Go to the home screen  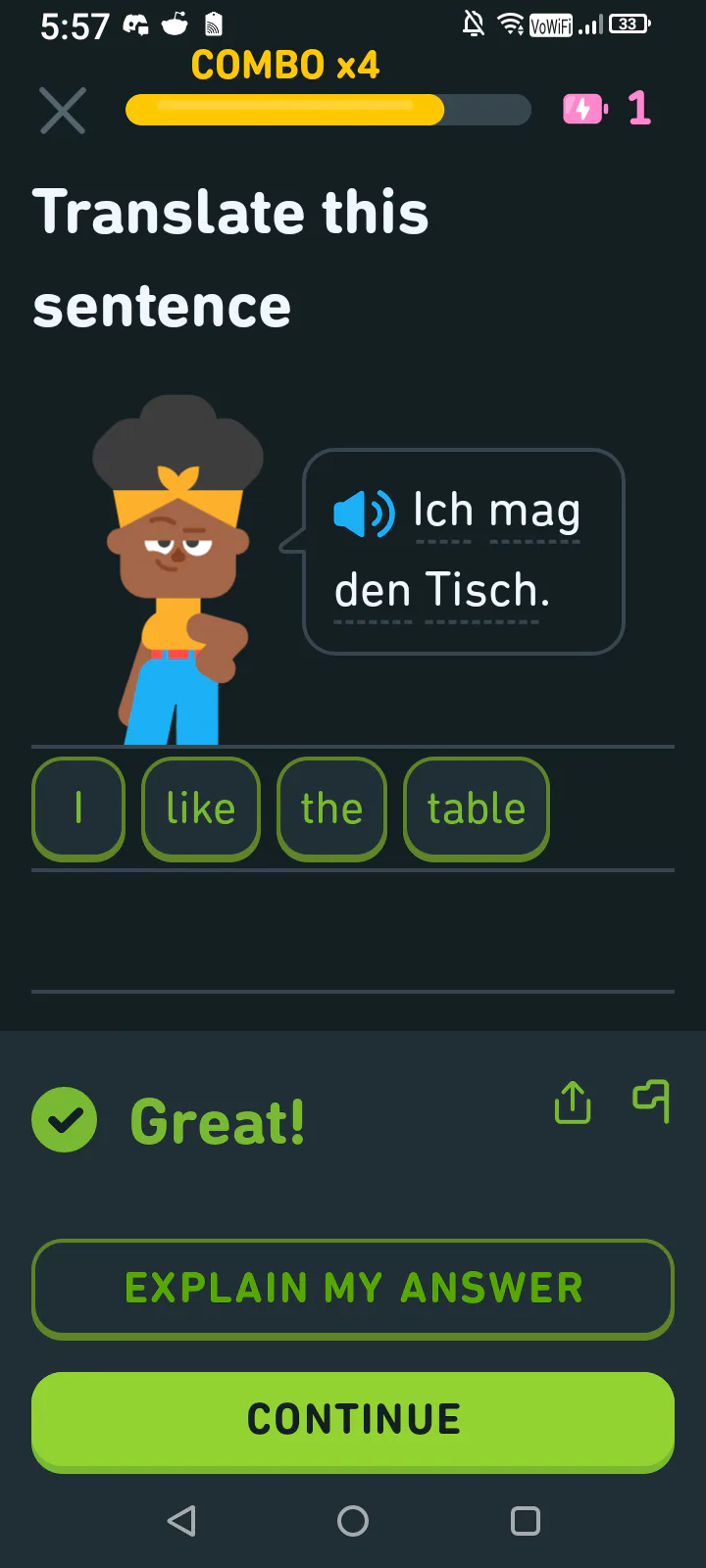353,1521
